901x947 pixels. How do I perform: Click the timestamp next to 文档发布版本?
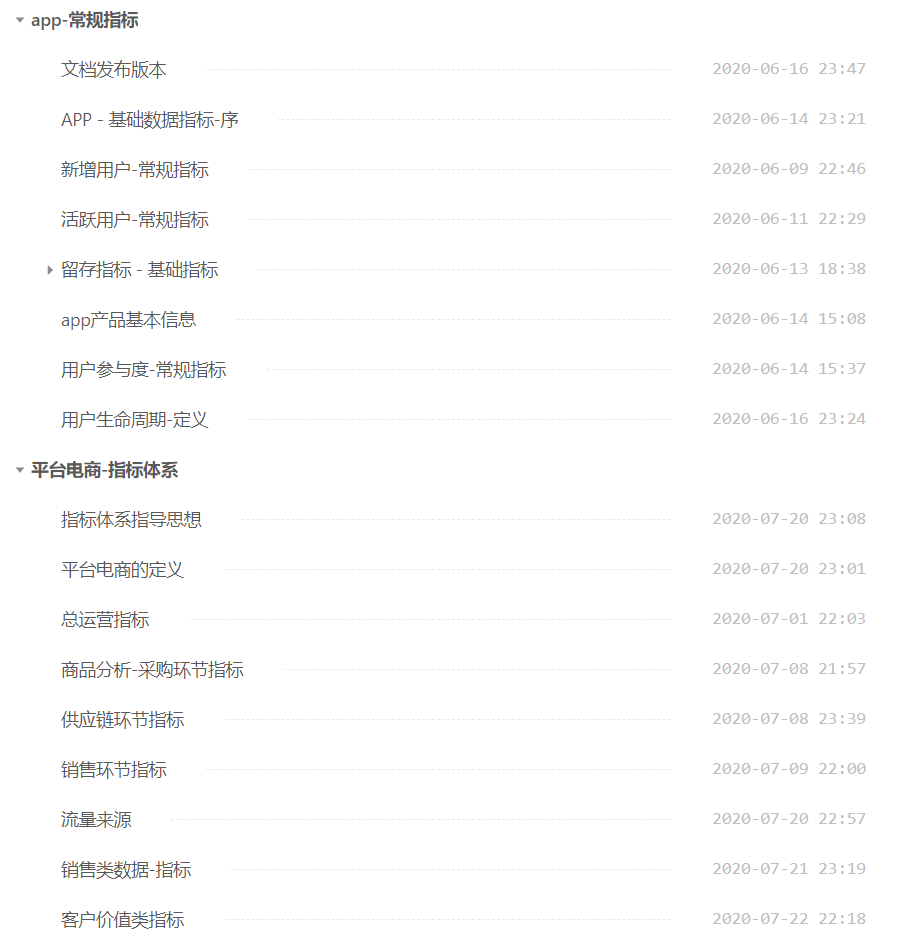click(789, 69)
